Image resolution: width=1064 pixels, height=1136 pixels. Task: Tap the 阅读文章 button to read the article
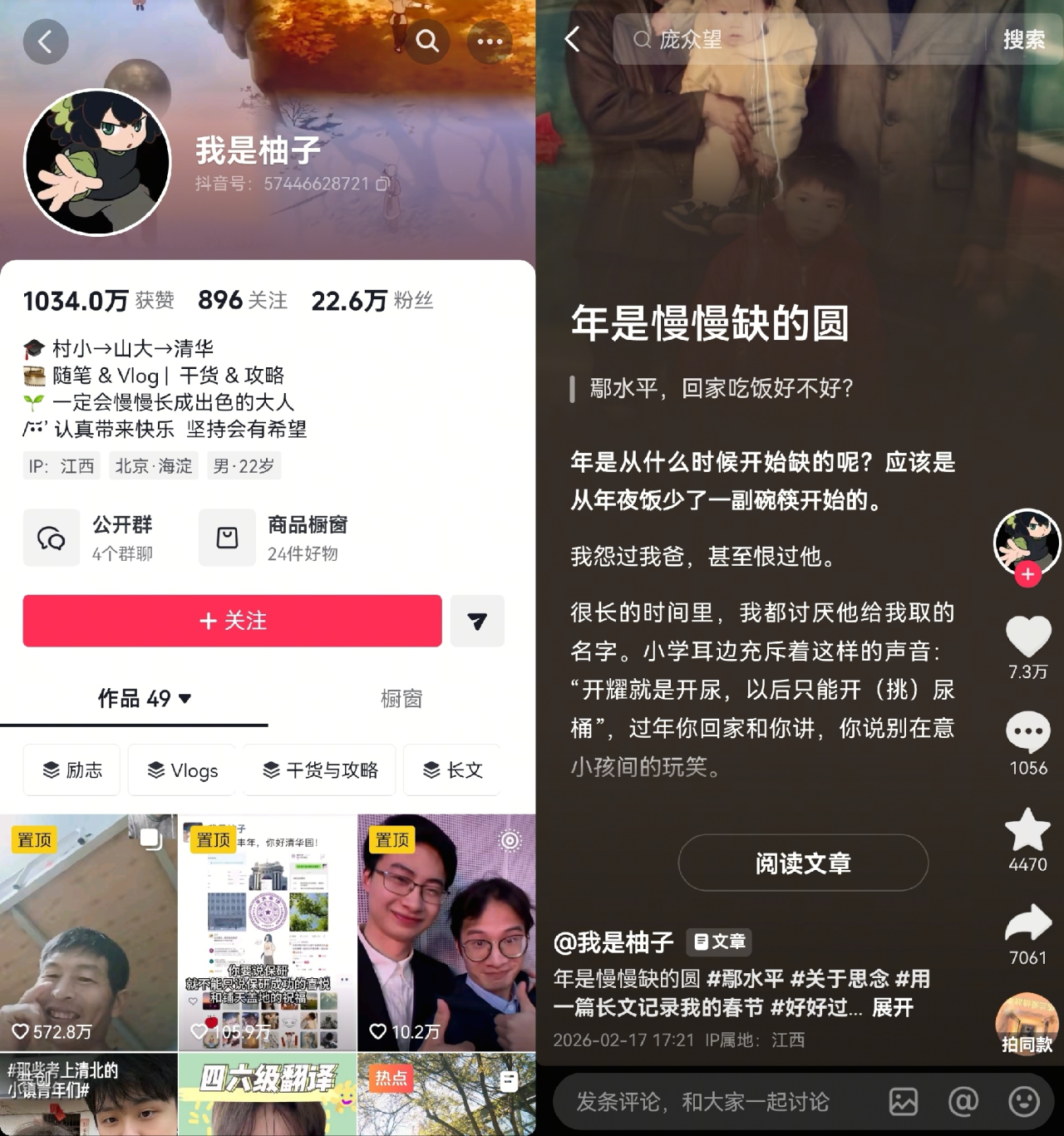(x=803, y=863)
